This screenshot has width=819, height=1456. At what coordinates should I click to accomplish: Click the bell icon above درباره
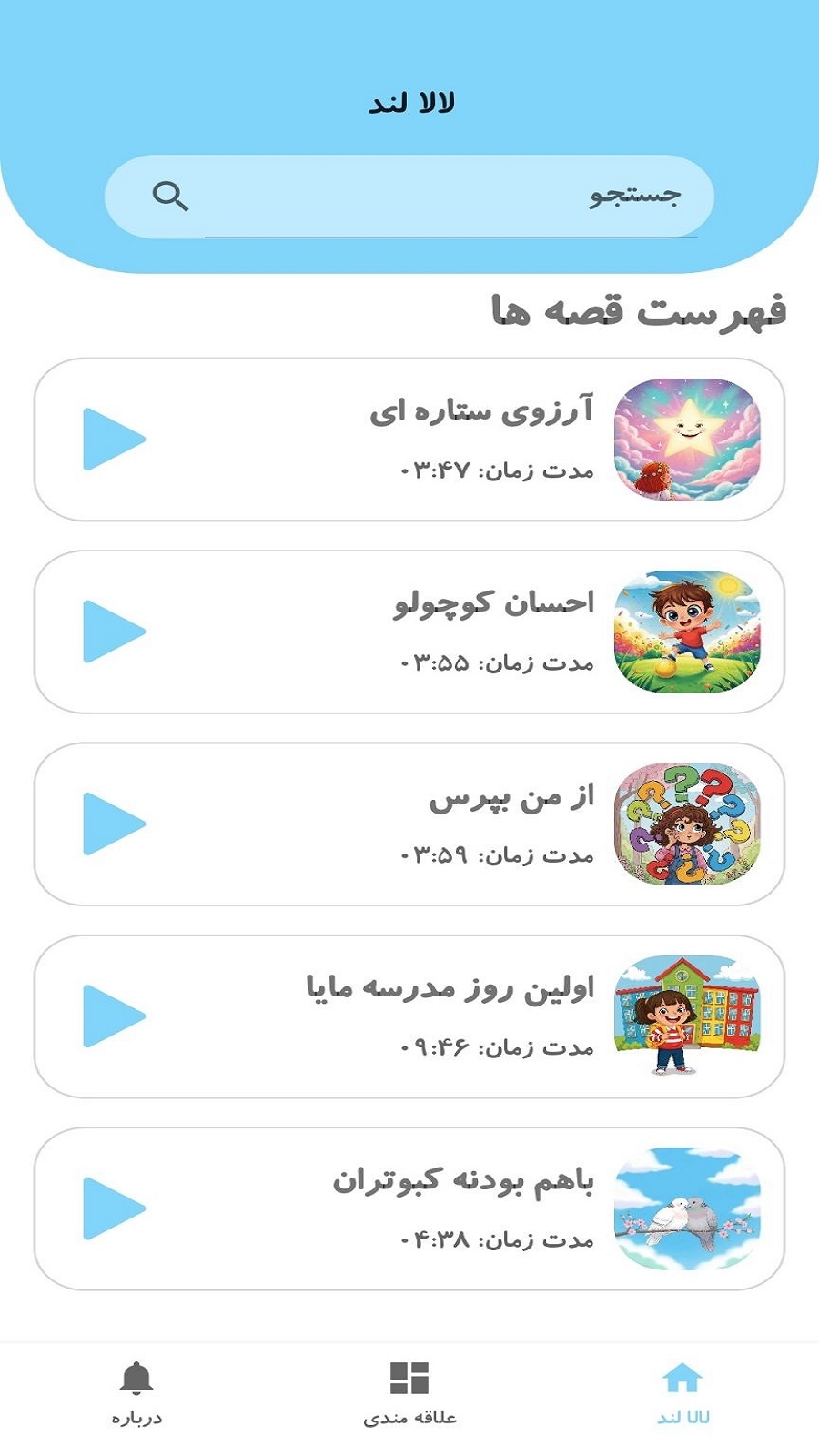135,1376
